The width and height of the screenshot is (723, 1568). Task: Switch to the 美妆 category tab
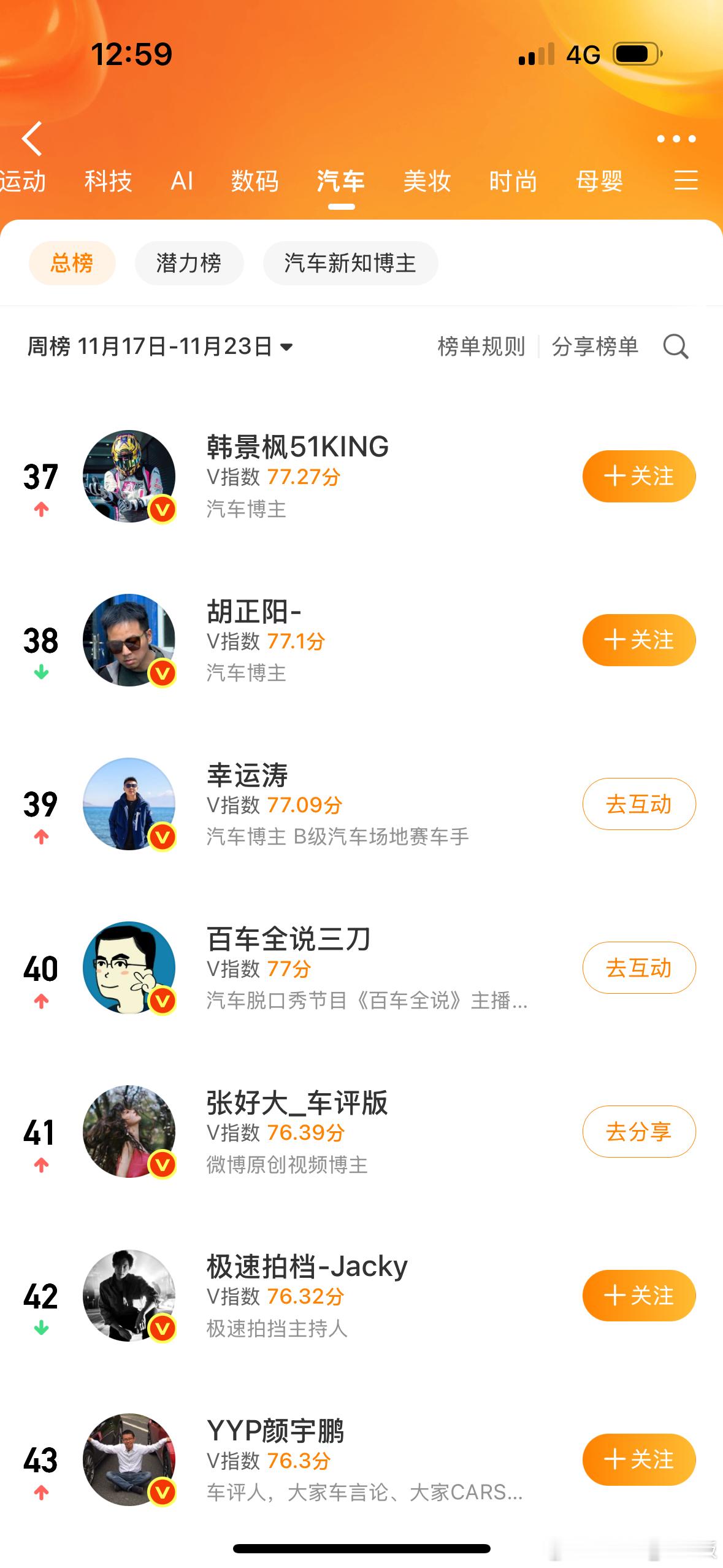428,182
